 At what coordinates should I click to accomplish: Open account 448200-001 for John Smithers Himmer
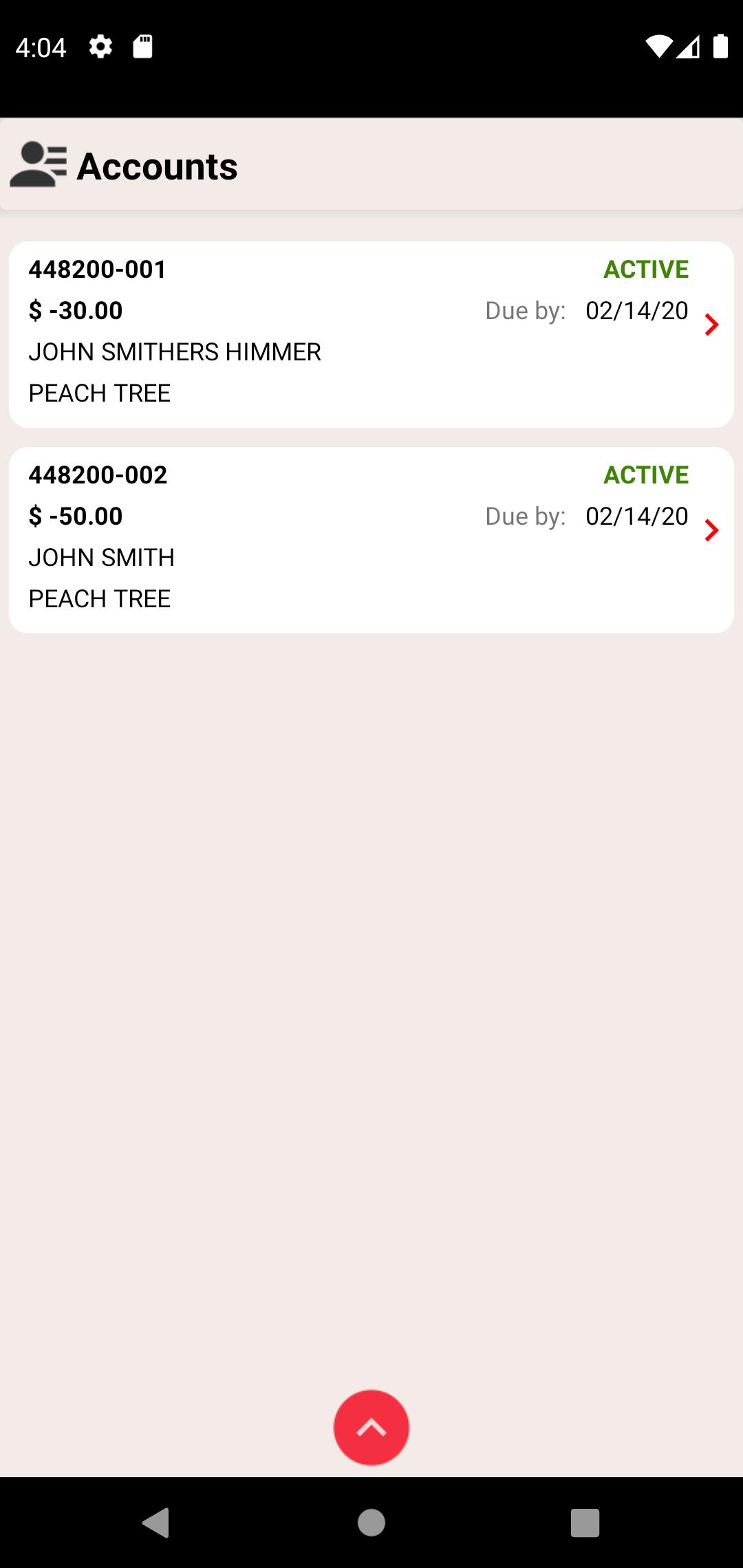point(371,334)
